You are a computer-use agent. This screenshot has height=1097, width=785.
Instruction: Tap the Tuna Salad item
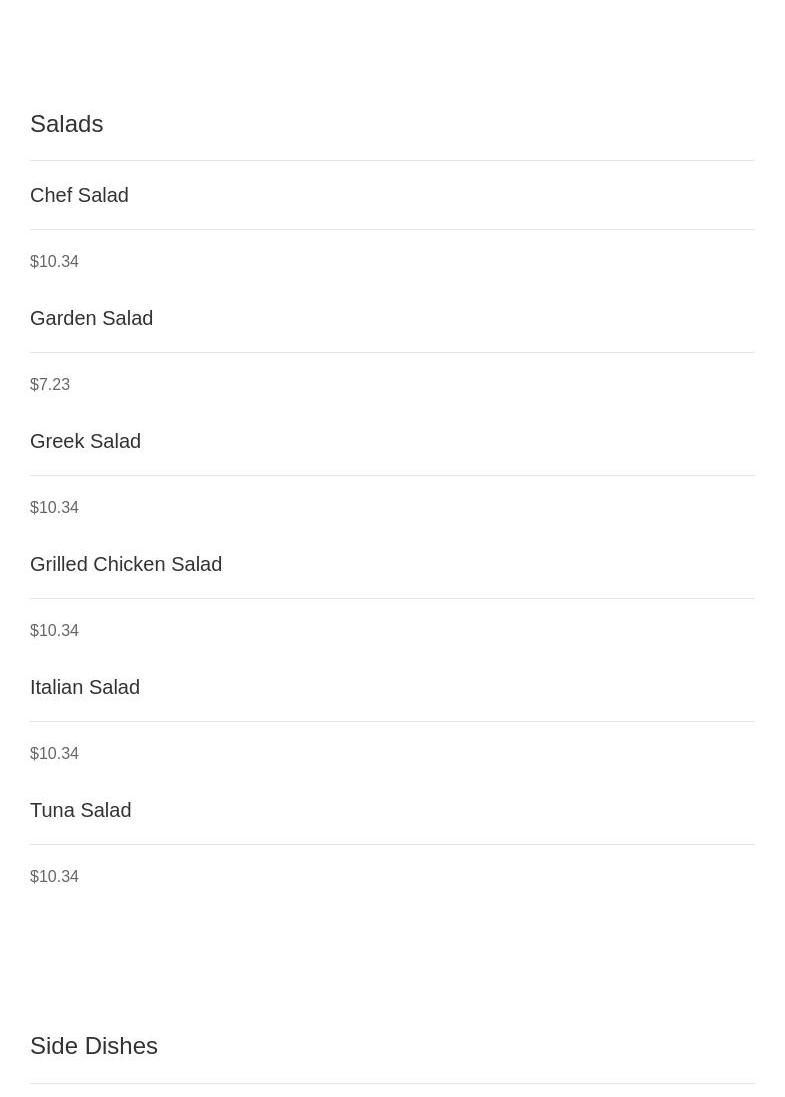(80, 810)
